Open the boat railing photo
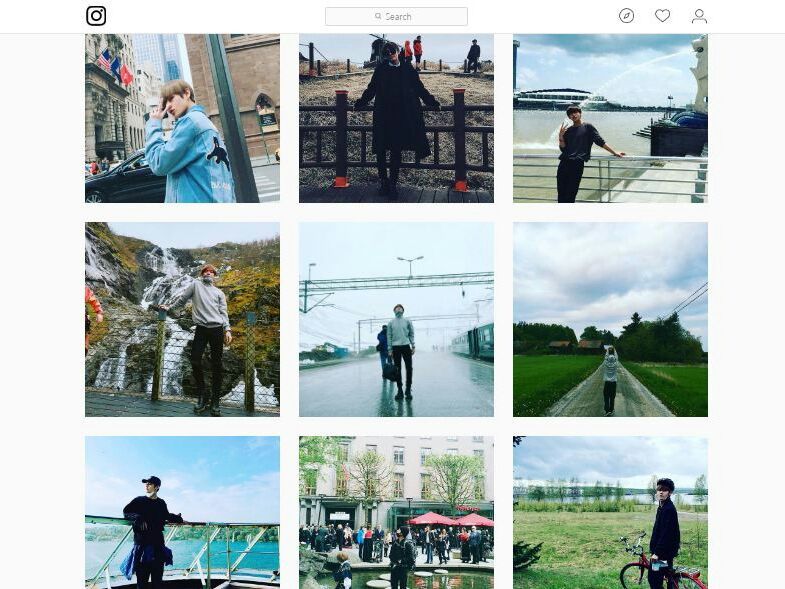Viewport: 785px width, 589px height. point(182,512)
